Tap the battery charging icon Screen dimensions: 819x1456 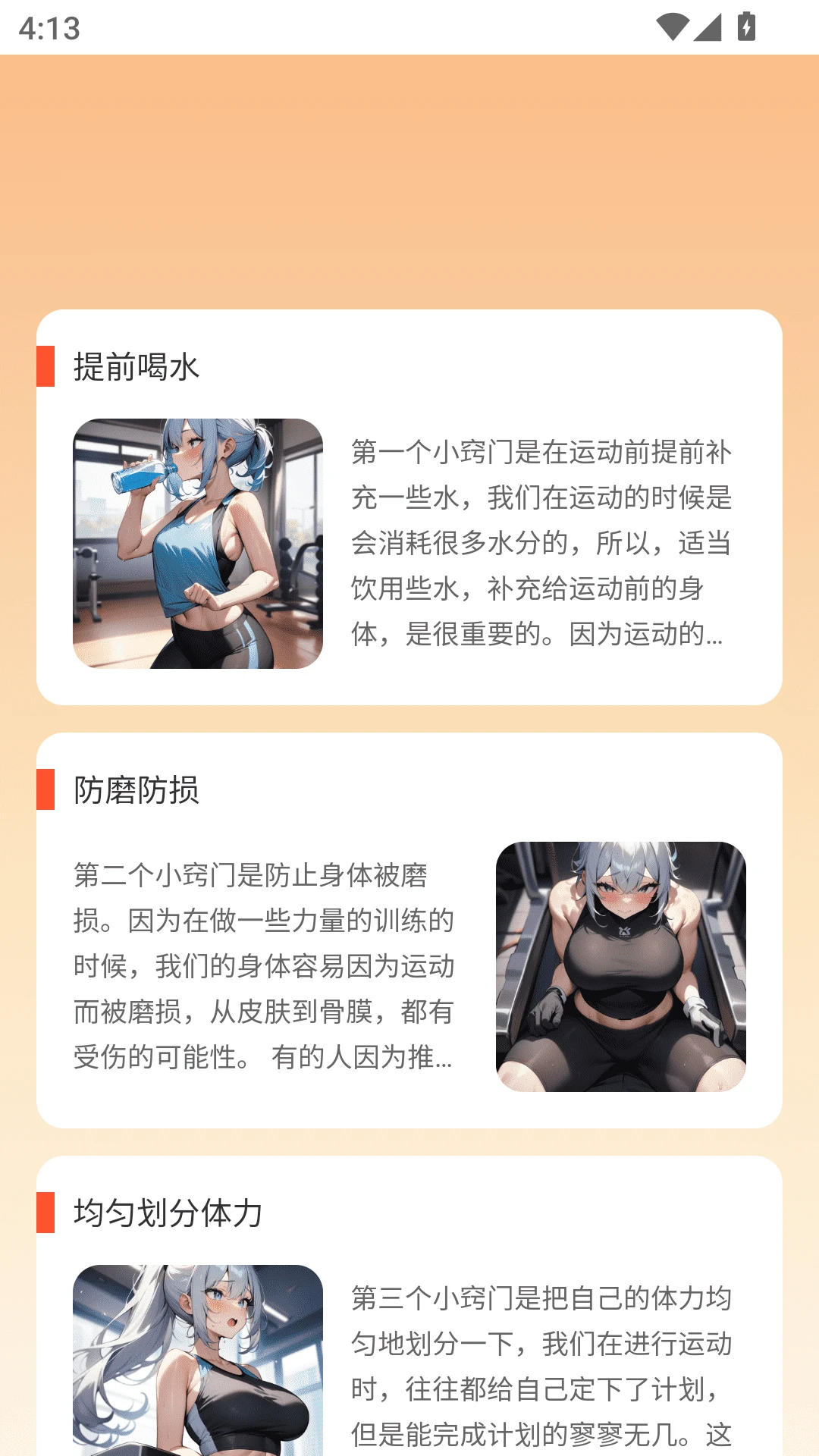pyautogui.click(x=746, y=26)
